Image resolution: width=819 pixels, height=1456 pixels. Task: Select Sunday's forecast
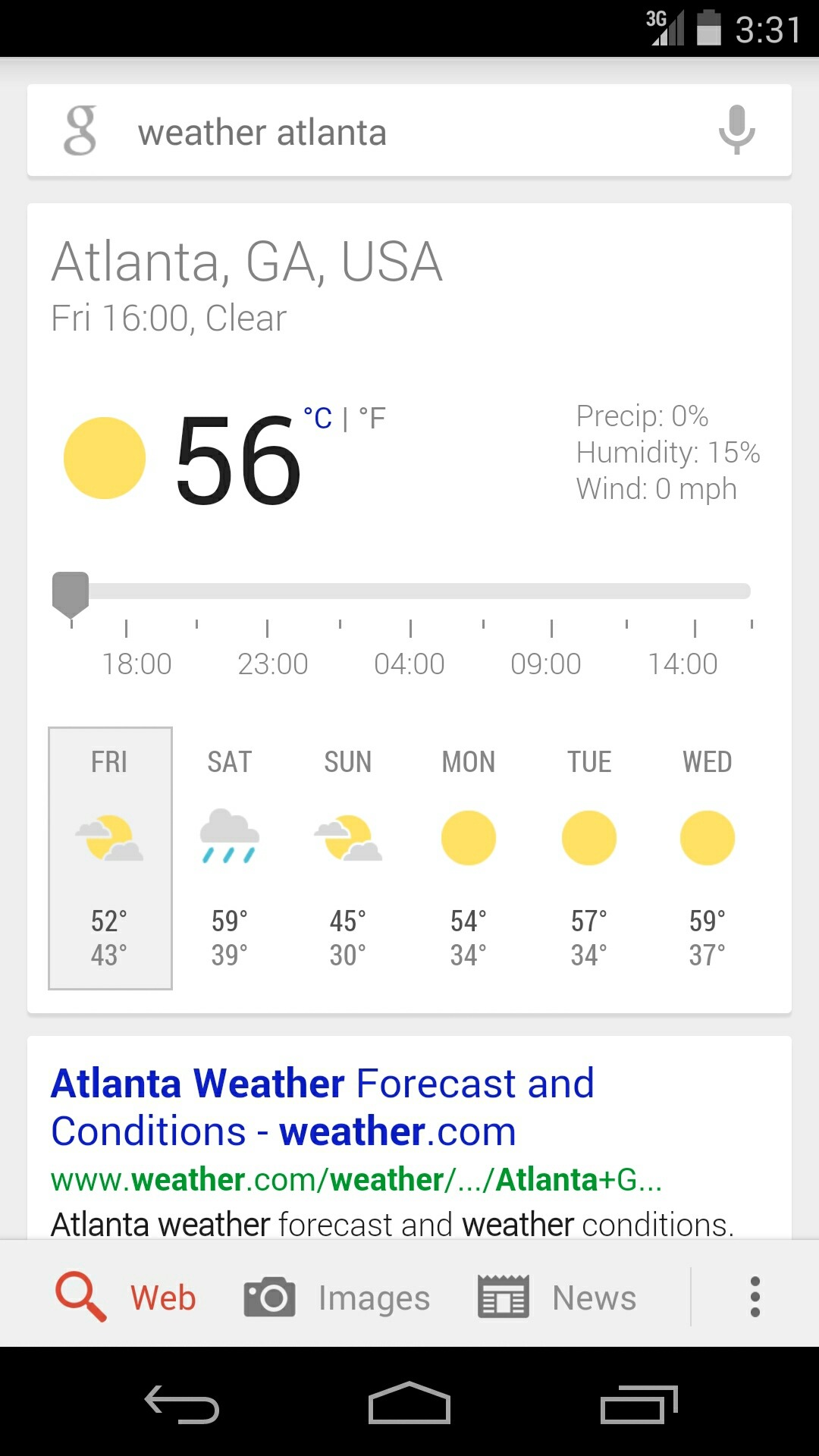coord(348,857)
